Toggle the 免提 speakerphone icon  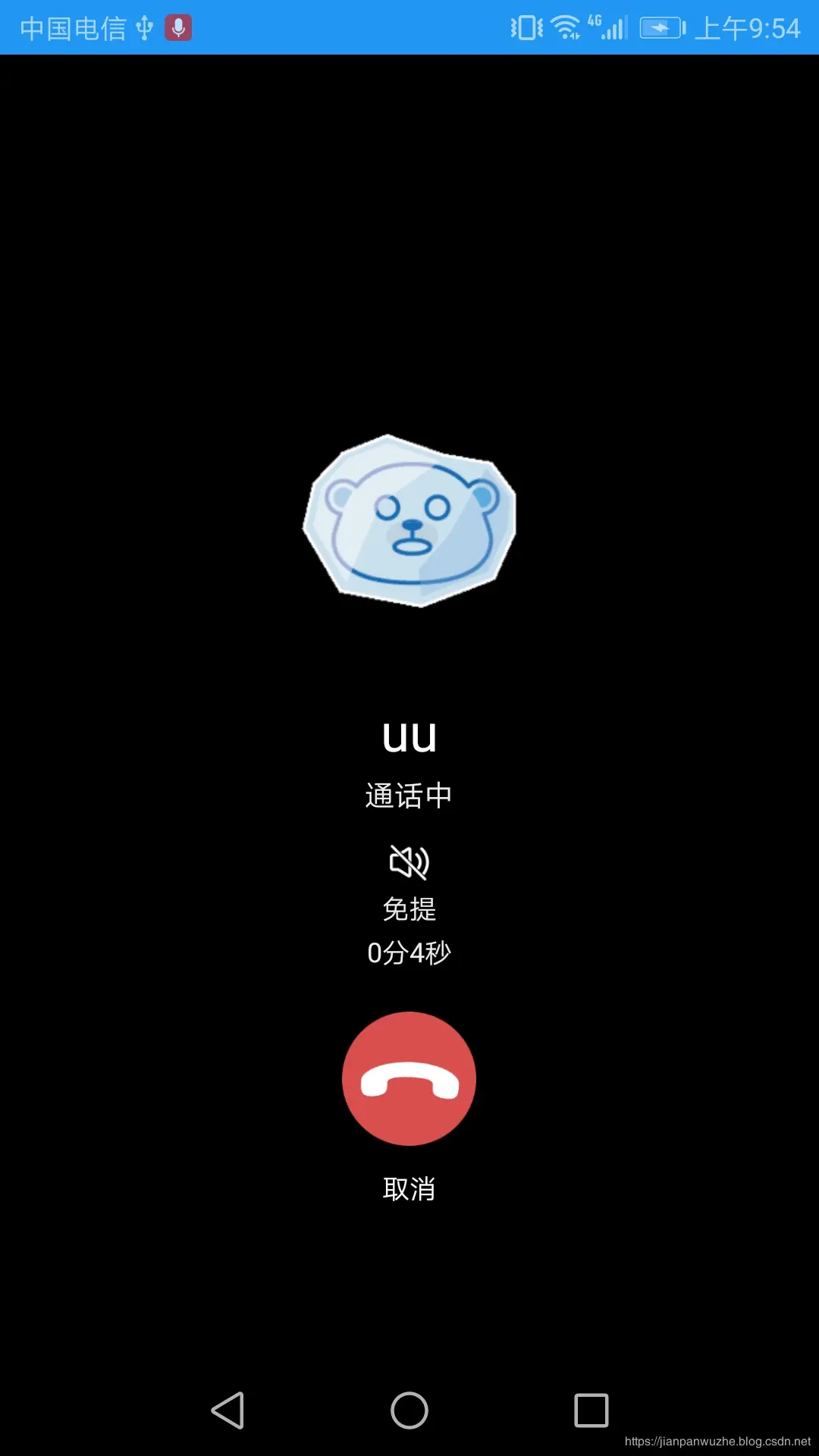(409, 862)
